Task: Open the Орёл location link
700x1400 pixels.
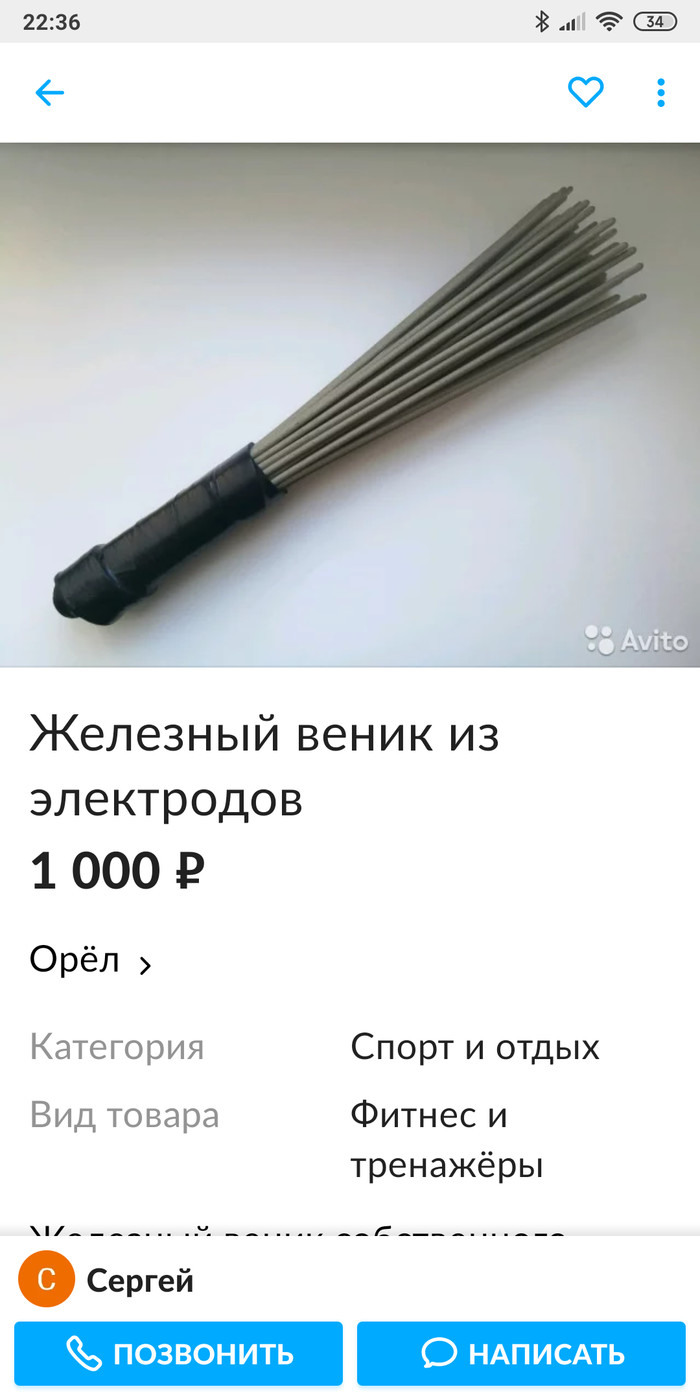Action: 90,962
